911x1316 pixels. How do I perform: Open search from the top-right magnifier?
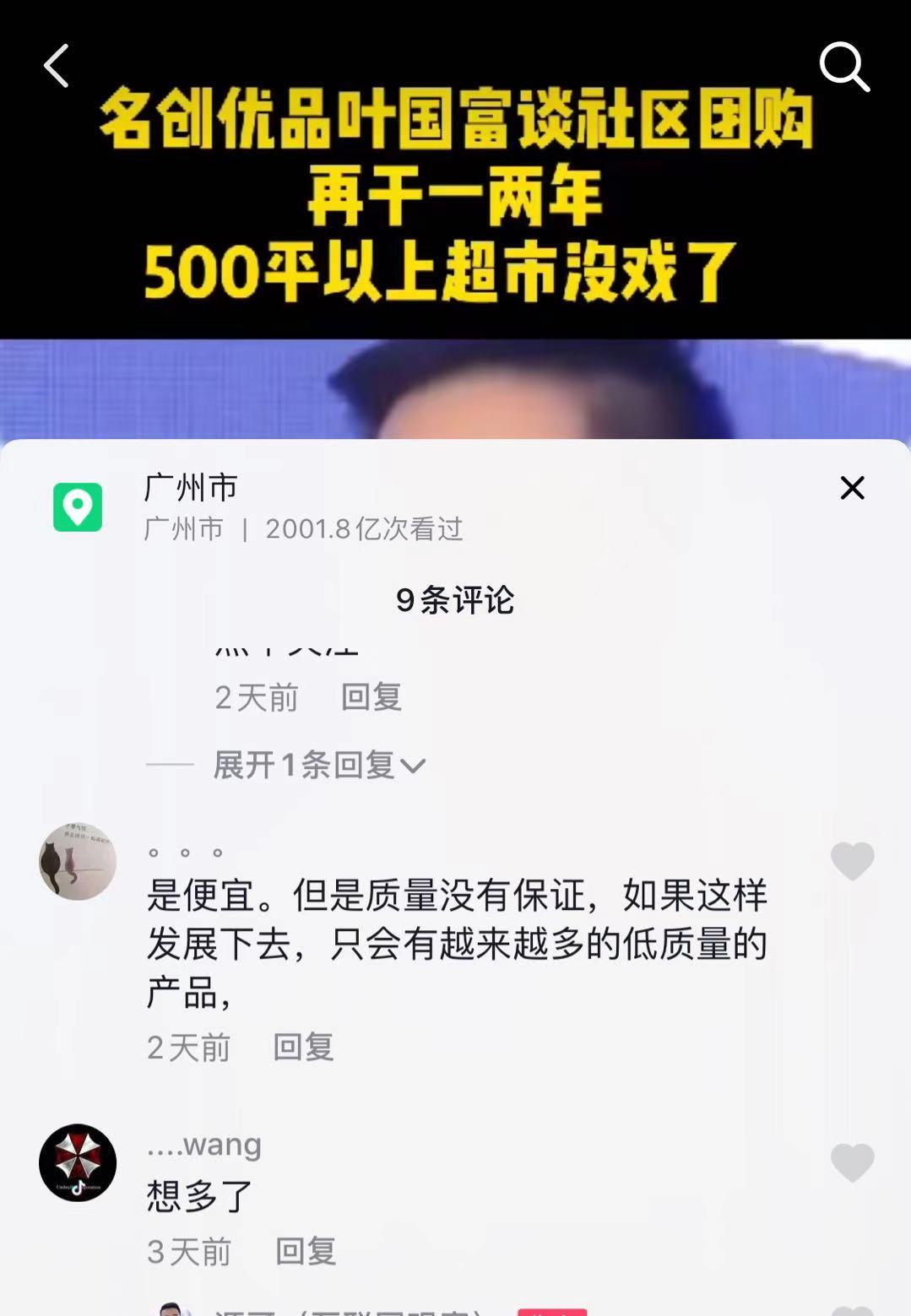843,66
